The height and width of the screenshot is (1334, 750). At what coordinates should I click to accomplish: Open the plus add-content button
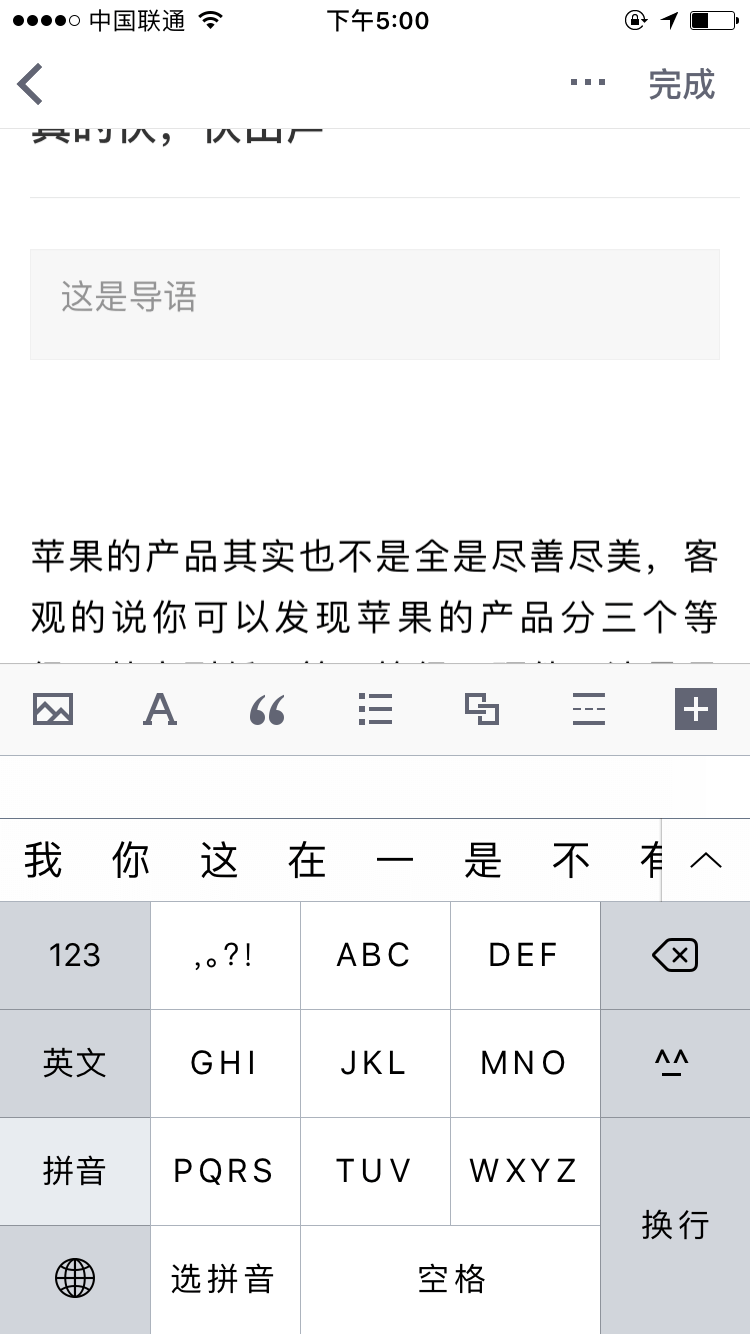click(x=696, y=709)
